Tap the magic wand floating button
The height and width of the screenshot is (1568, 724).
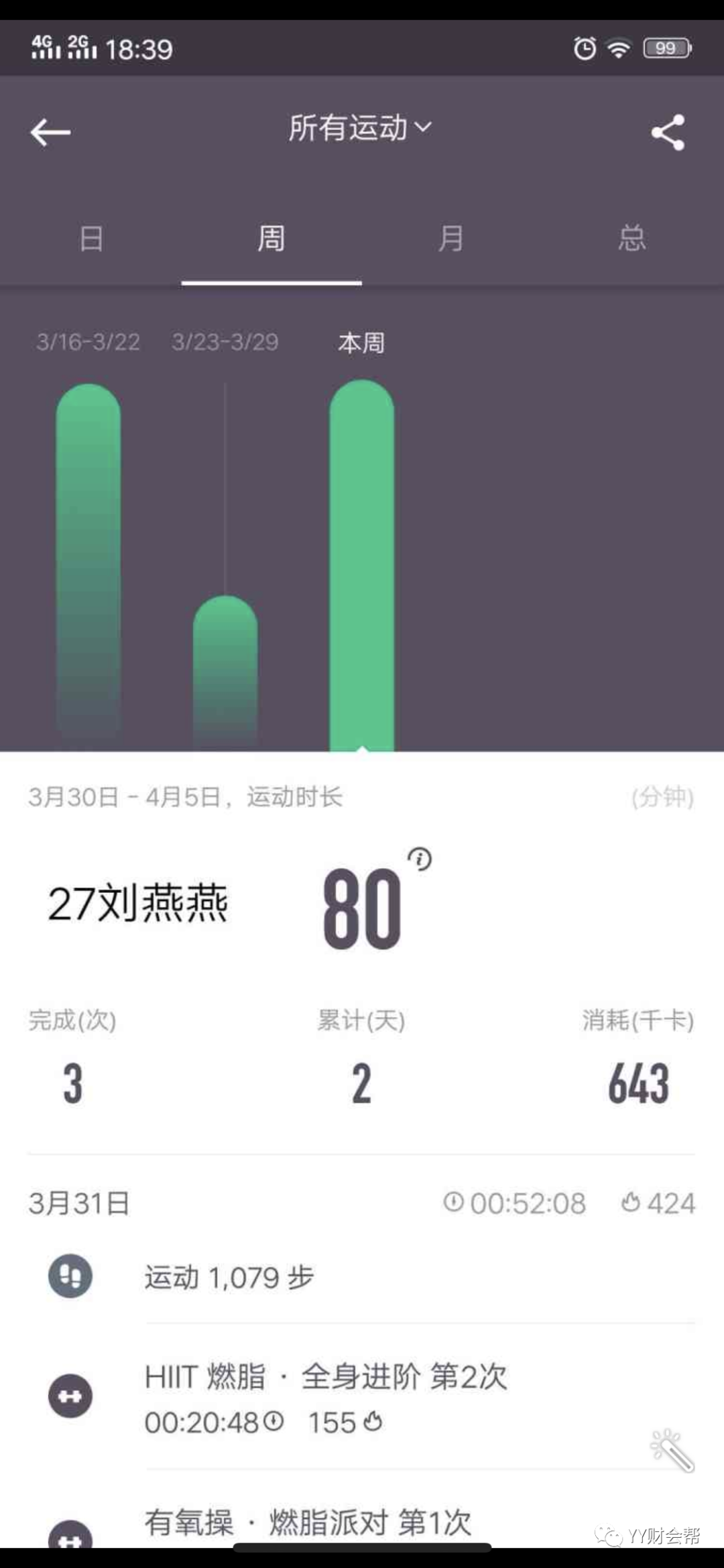(x=672, y=1450)
